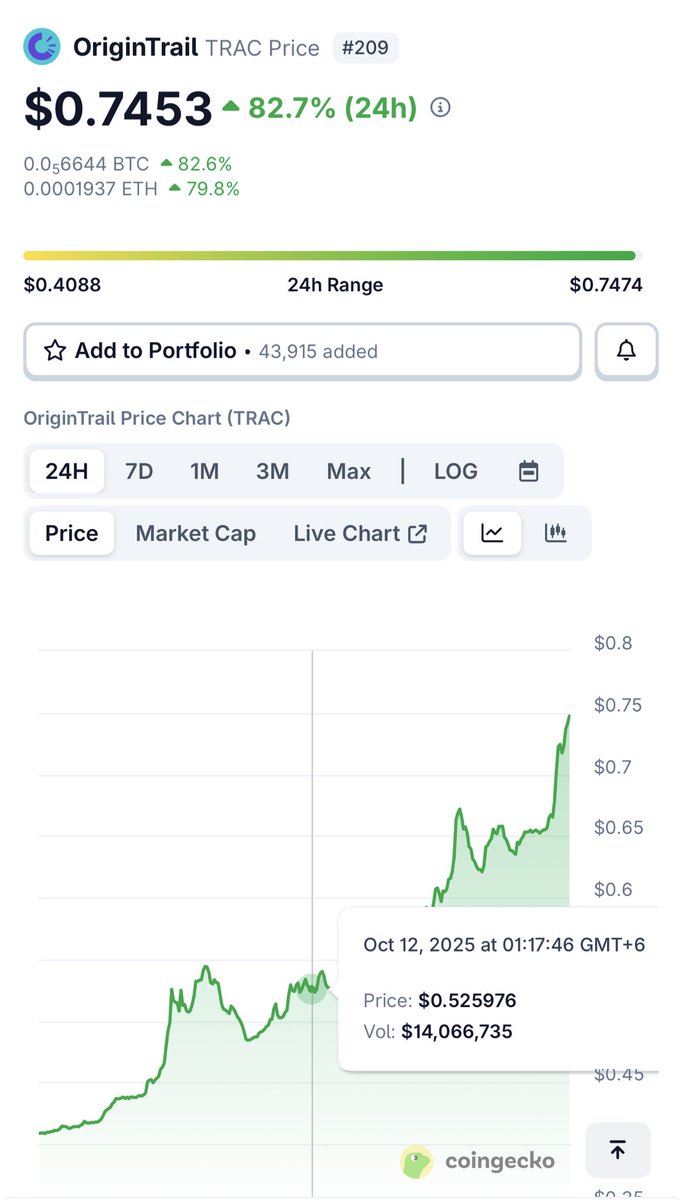
Task: Show the Max time range
Action: click(349, 471)
